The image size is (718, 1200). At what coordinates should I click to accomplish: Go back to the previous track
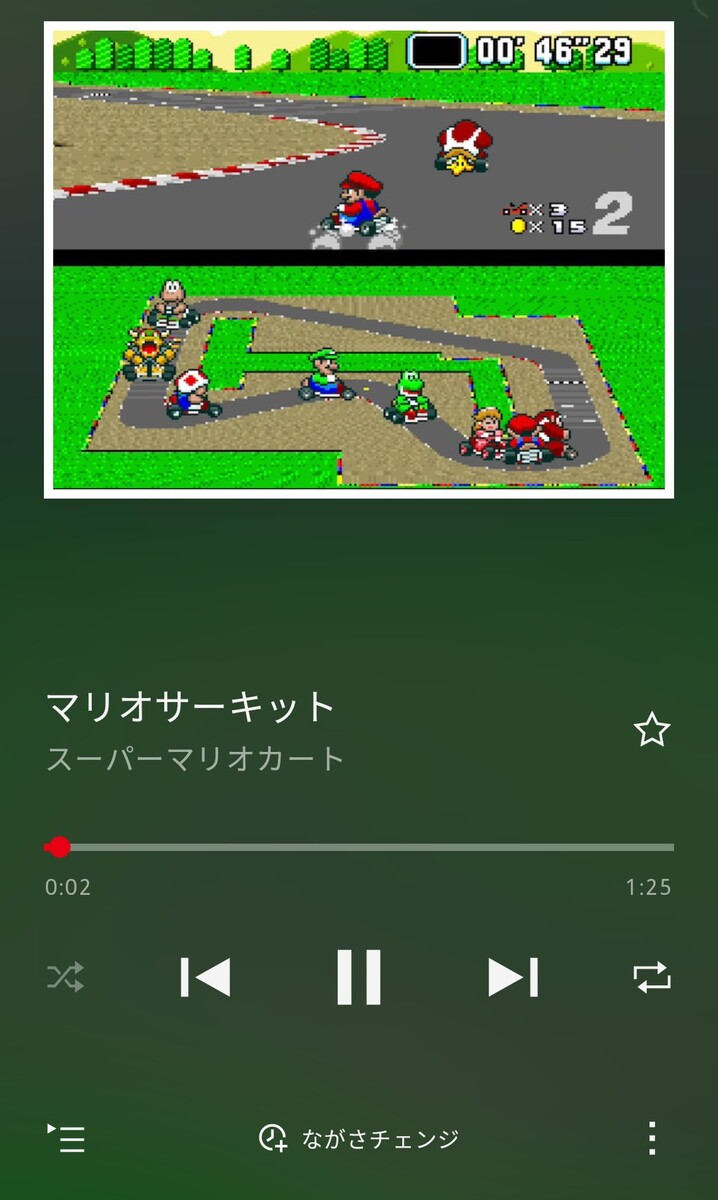[205, 977]
